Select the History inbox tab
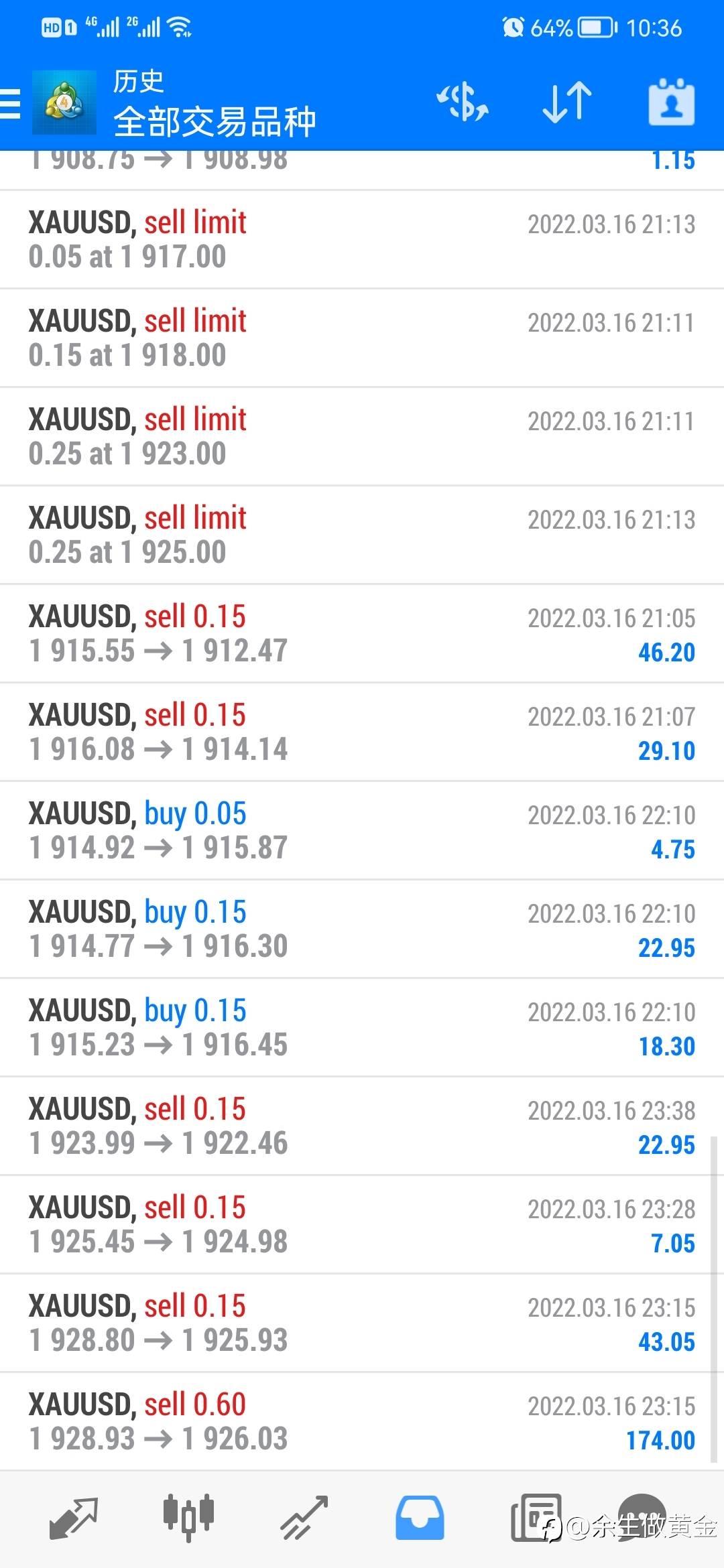 tap(420, 1517)
